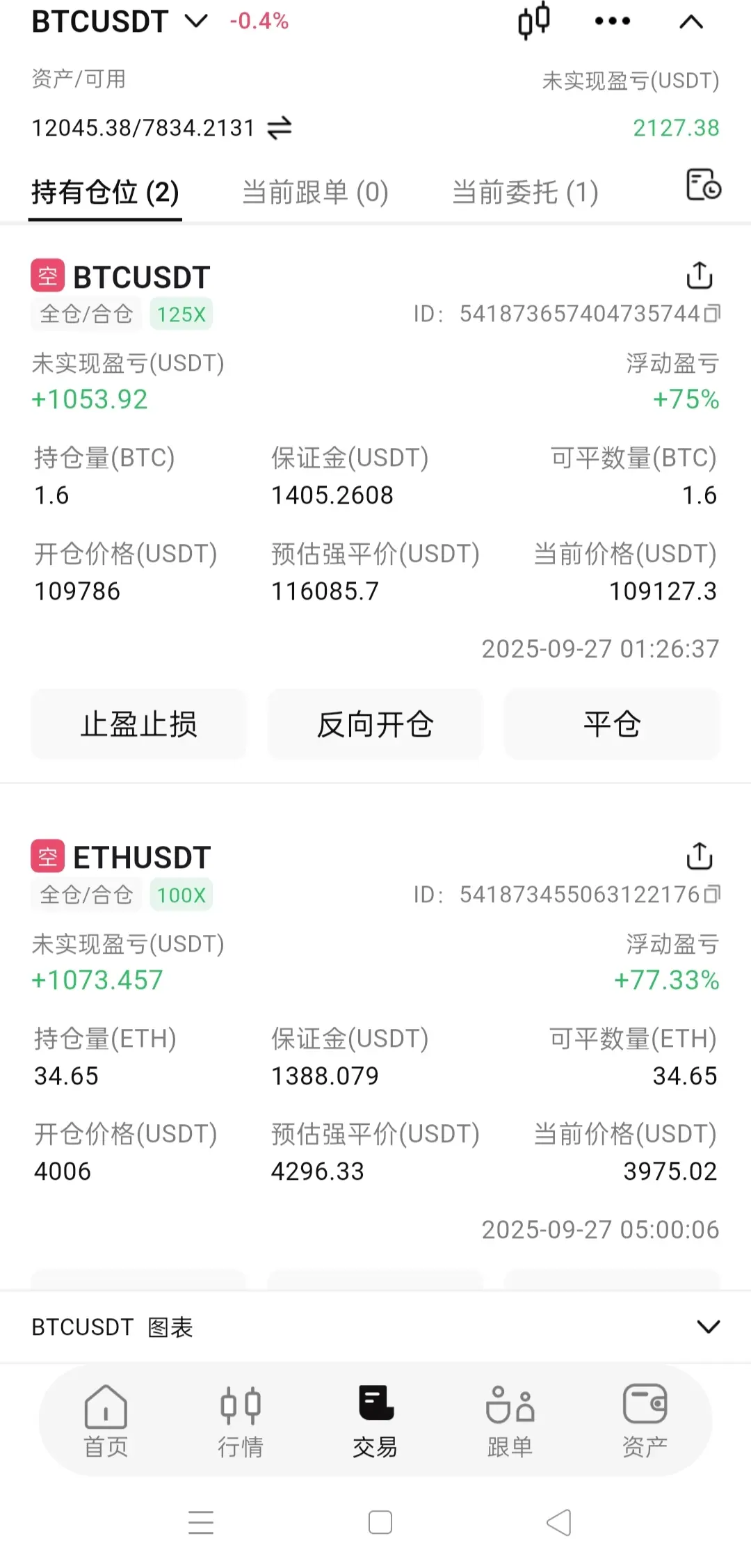
Task: Share the ETHUSDT position
Action: click(x=700, y=856)
